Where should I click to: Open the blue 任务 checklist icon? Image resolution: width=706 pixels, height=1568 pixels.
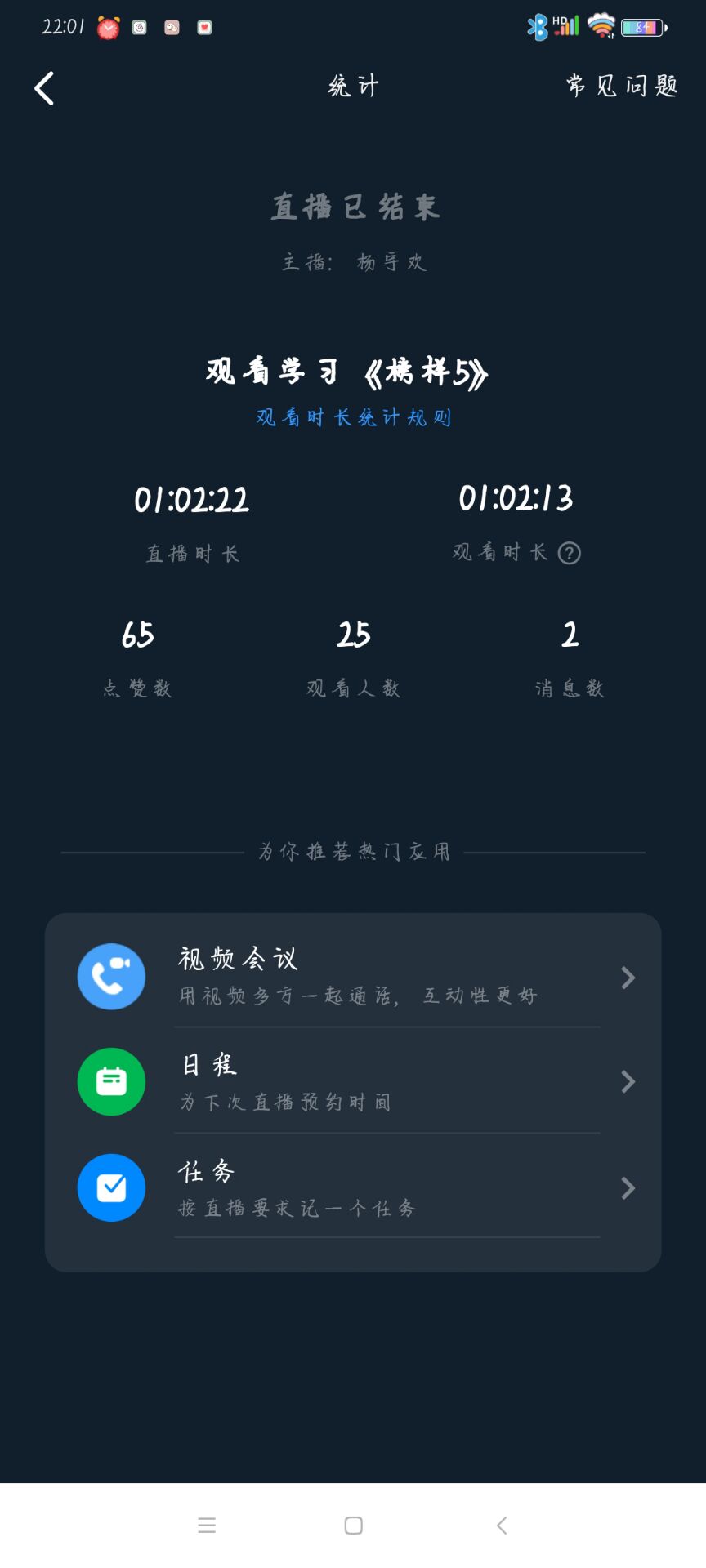(x=111, y=1188)
